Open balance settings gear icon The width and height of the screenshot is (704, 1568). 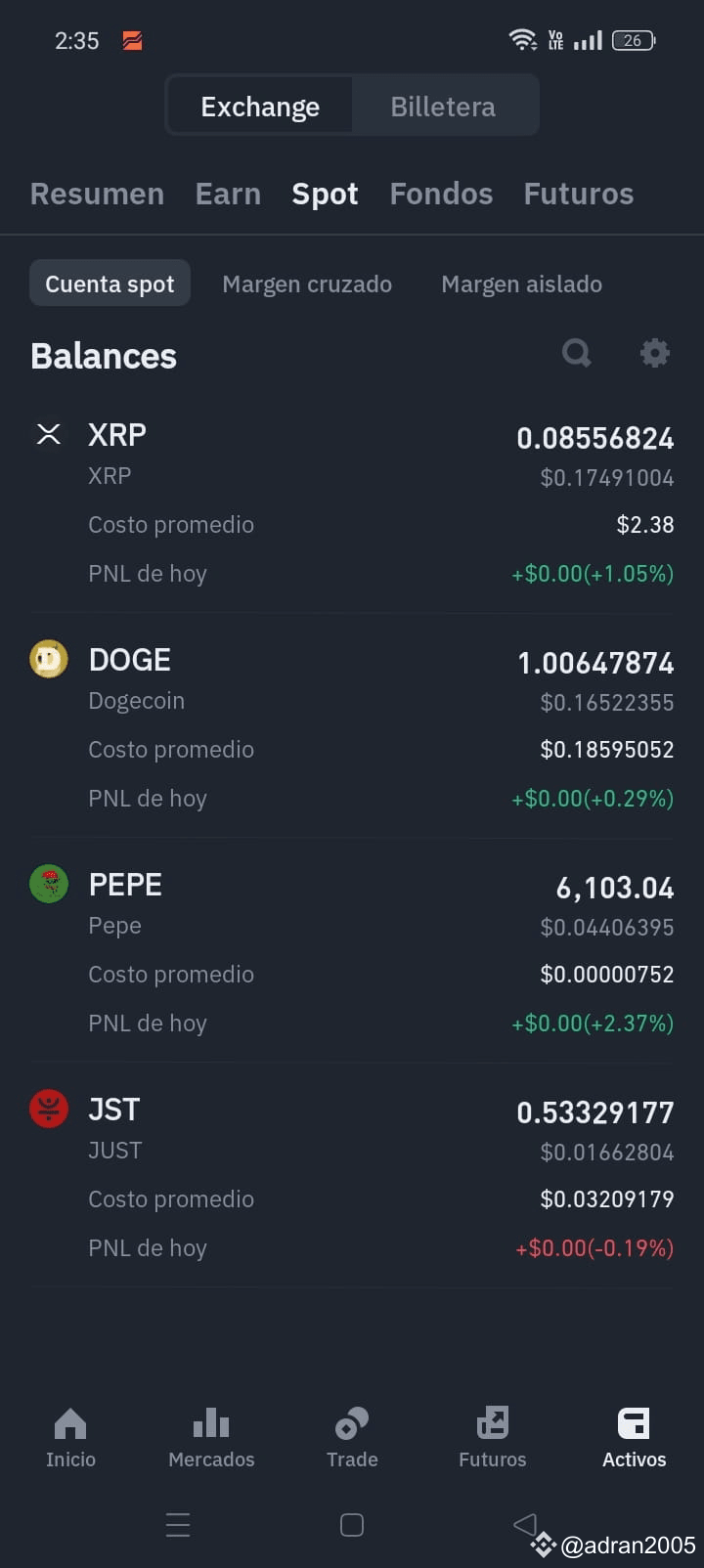click(654, 353)
